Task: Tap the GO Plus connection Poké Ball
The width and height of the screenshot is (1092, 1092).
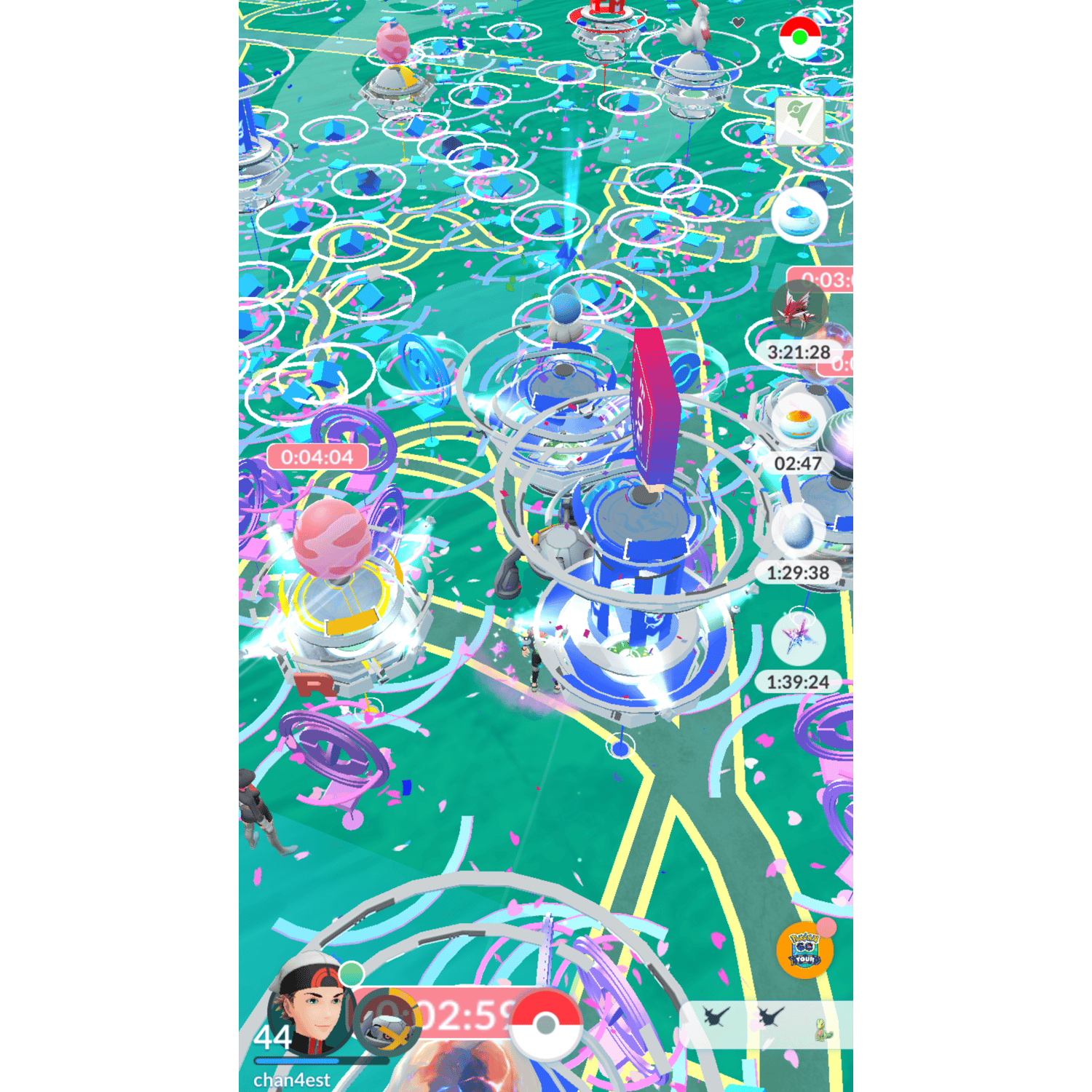Action: tap(799, 36)
